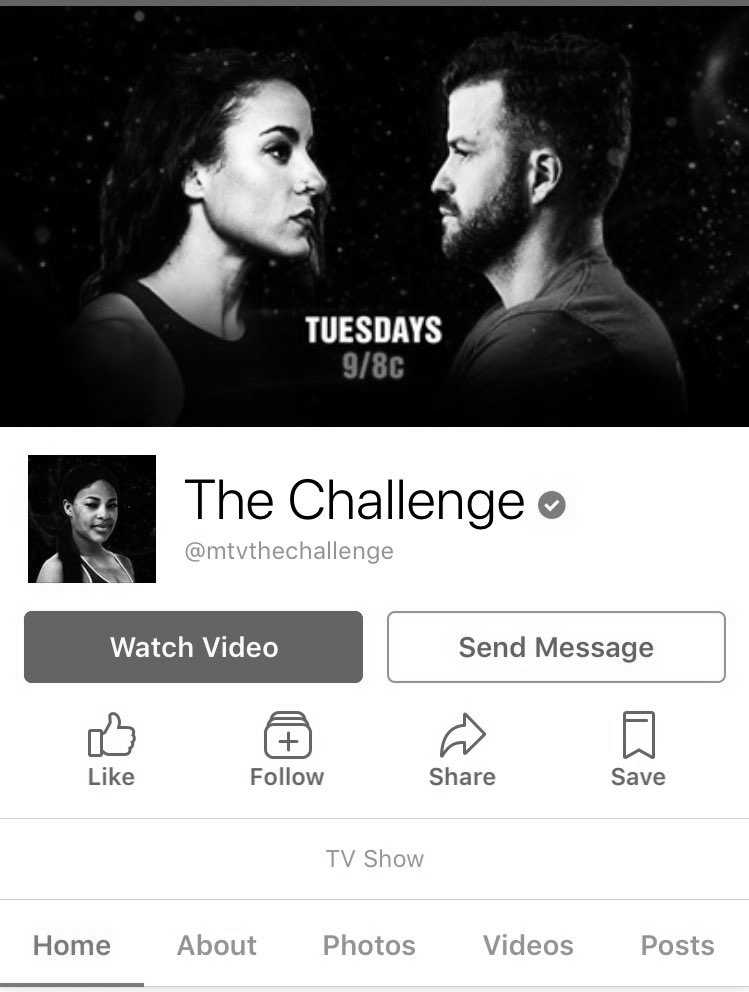Save The Challenge page
Screen dimensions: 749x992
point(638,750)
